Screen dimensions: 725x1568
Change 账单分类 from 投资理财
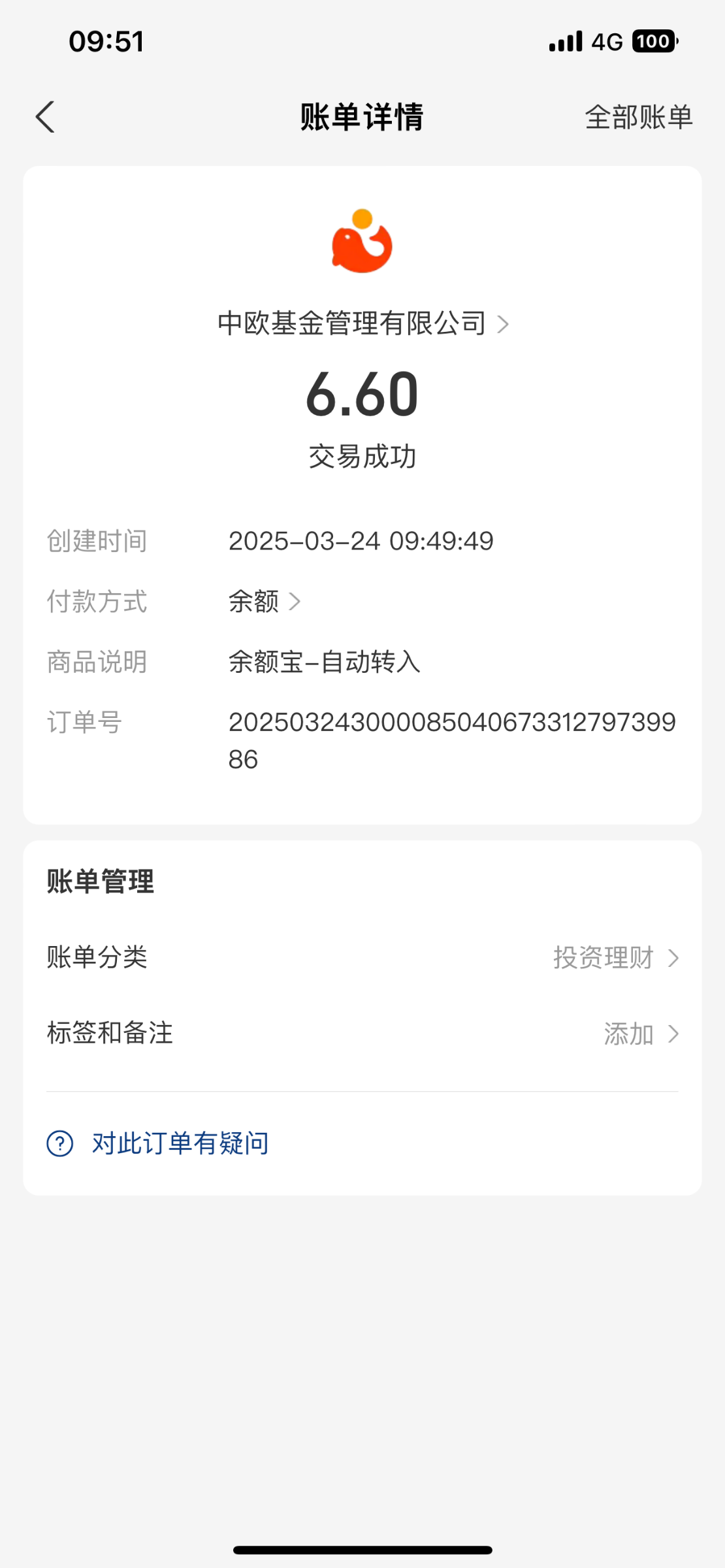click(615, 958)
